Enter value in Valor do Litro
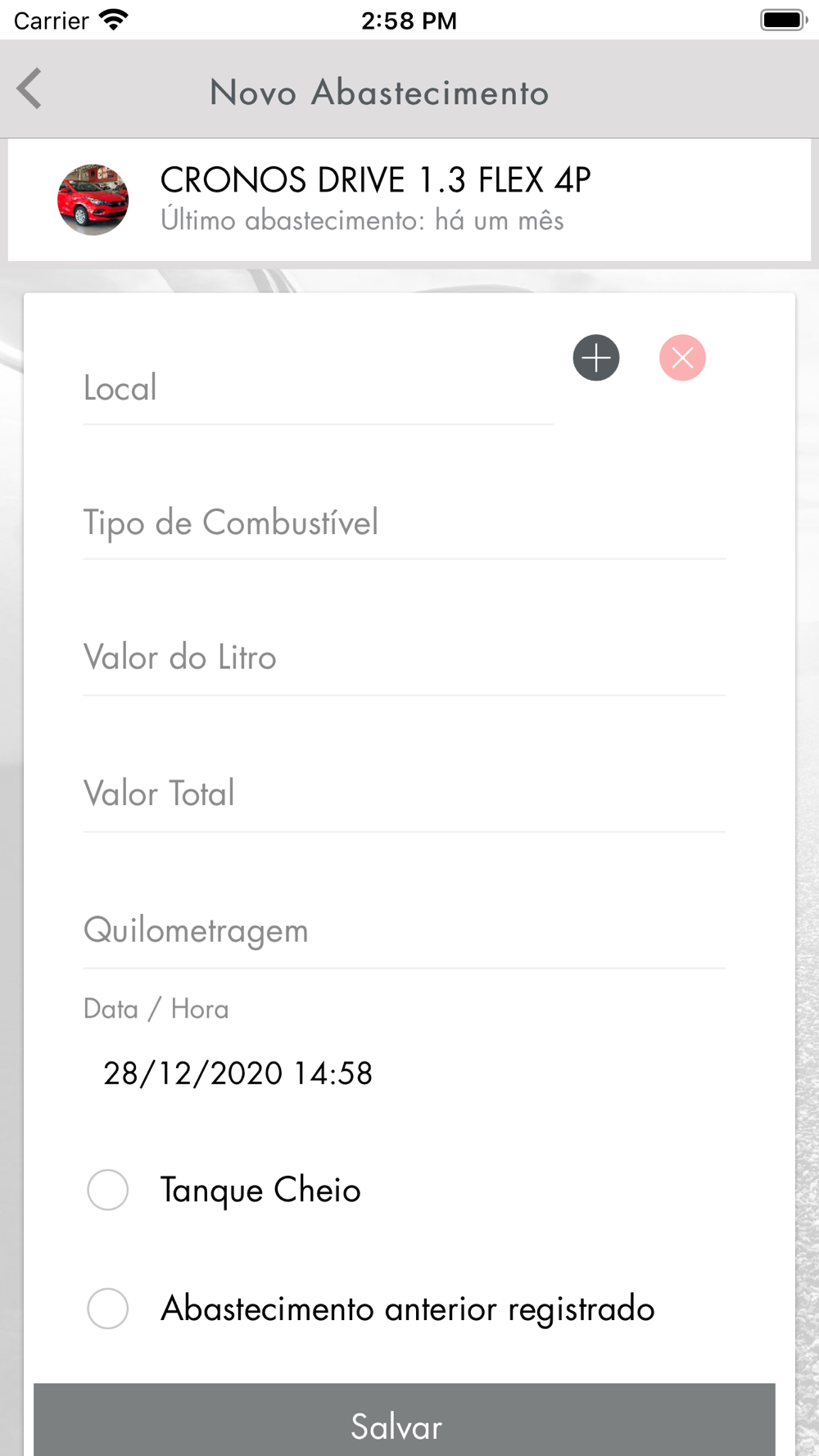Screen dimensions: 819x1456 (x=404, y=658)
